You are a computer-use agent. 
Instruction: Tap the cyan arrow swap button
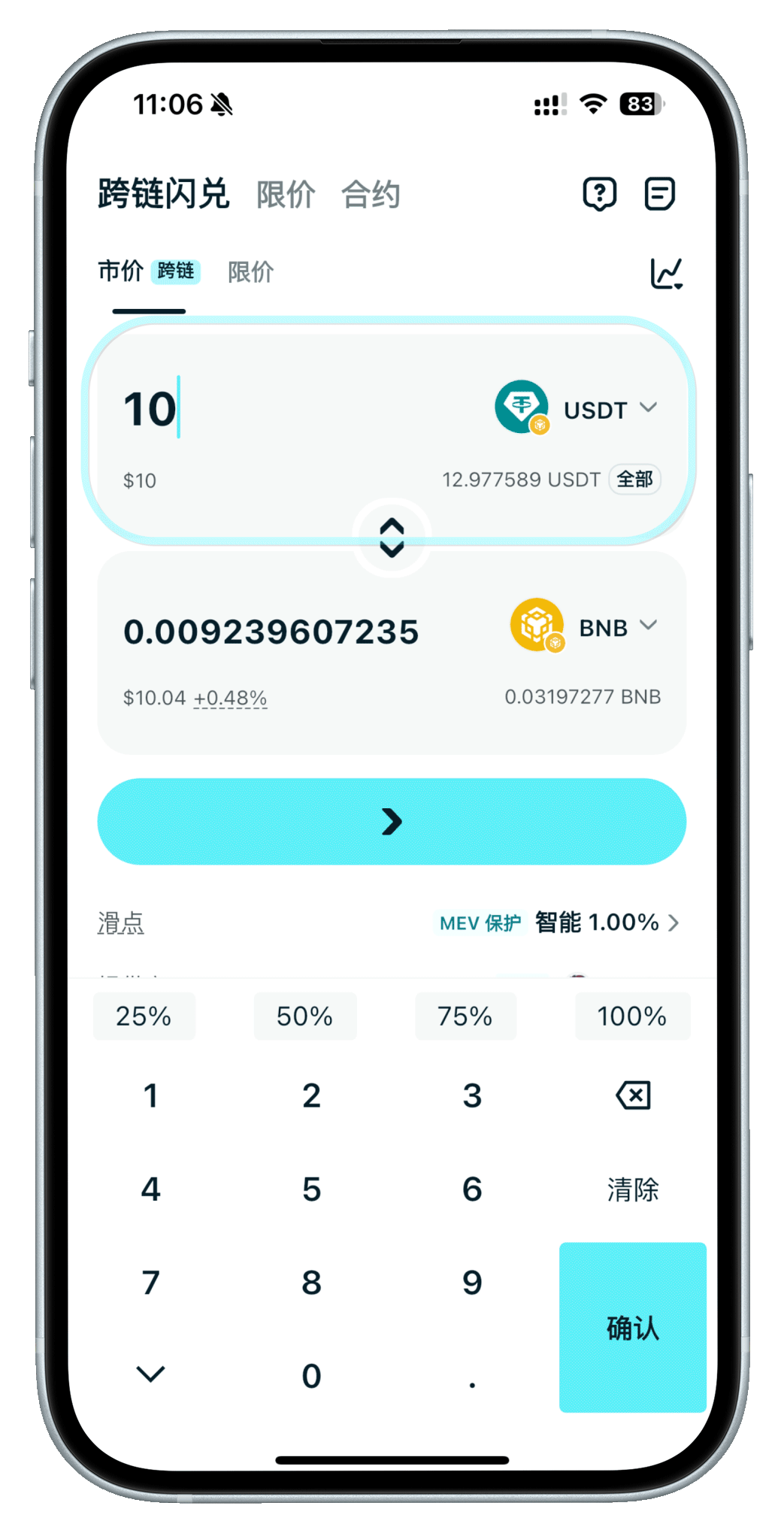pyautogui.click(x=392, y=822)
